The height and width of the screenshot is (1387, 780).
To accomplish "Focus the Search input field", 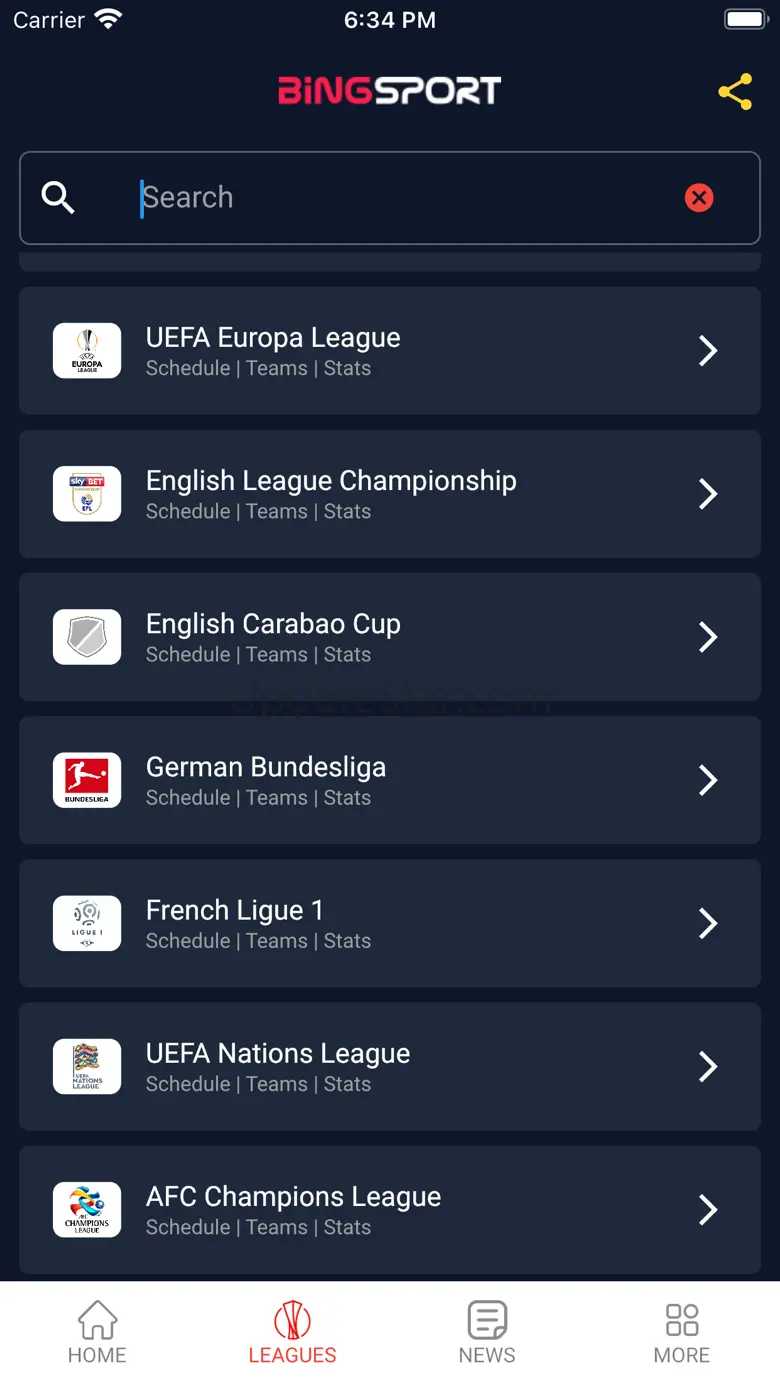I will tap(400, 198).
